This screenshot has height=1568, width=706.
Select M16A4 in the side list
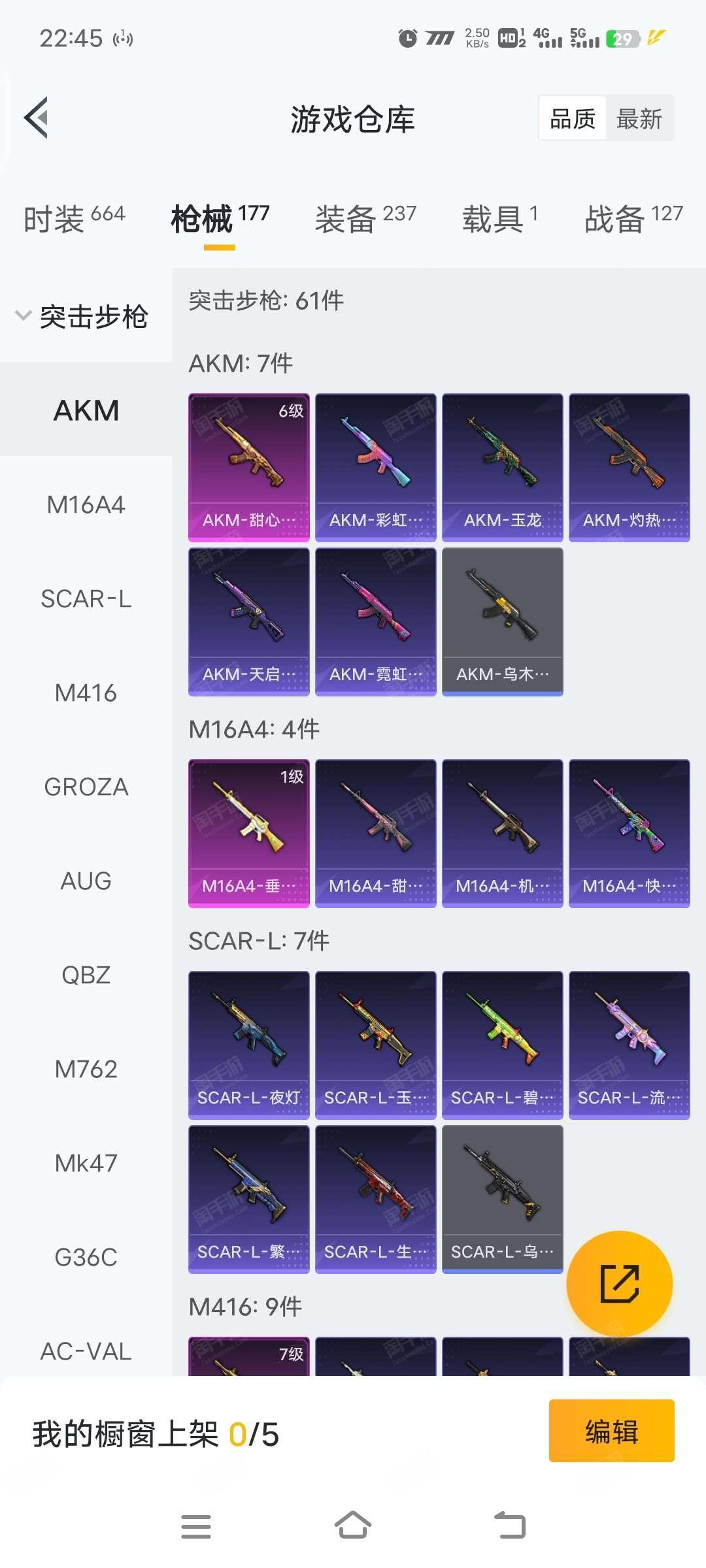(86, 505)
